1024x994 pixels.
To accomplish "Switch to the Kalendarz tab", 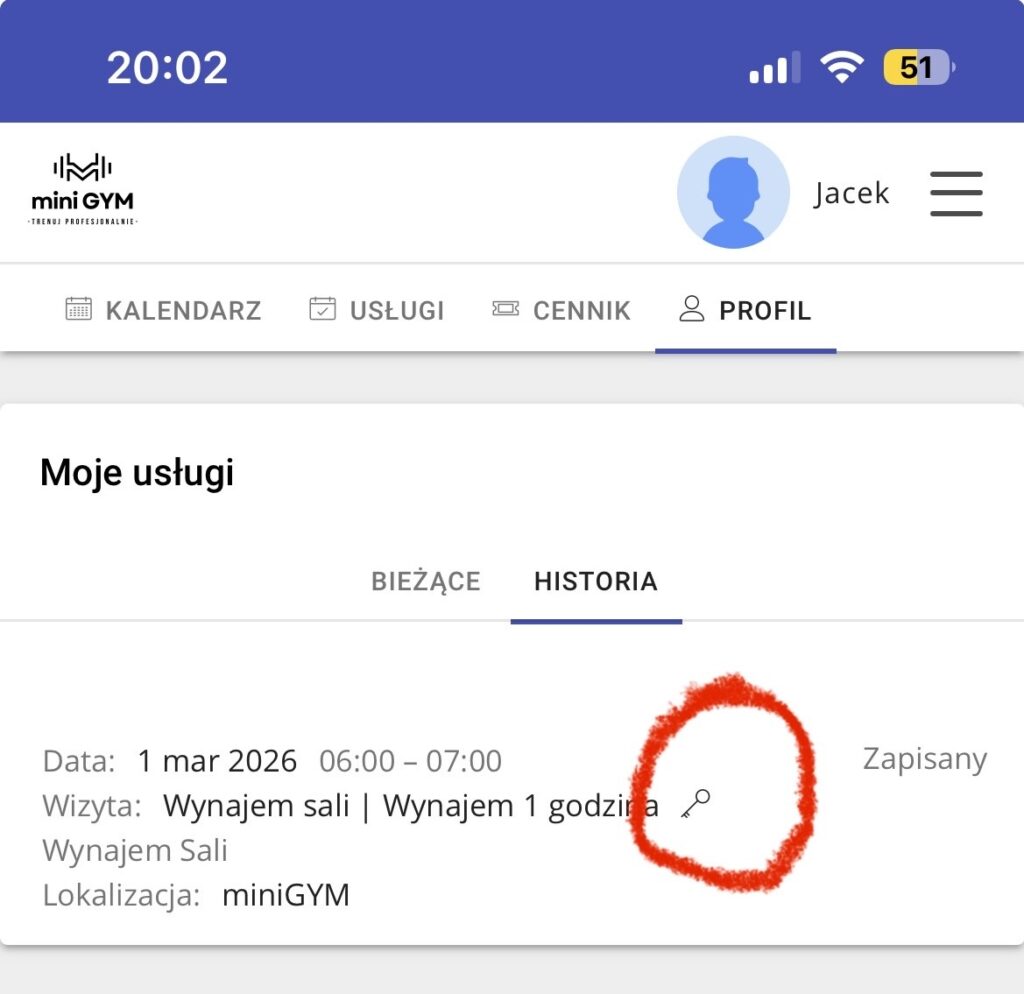I will 164,310.
